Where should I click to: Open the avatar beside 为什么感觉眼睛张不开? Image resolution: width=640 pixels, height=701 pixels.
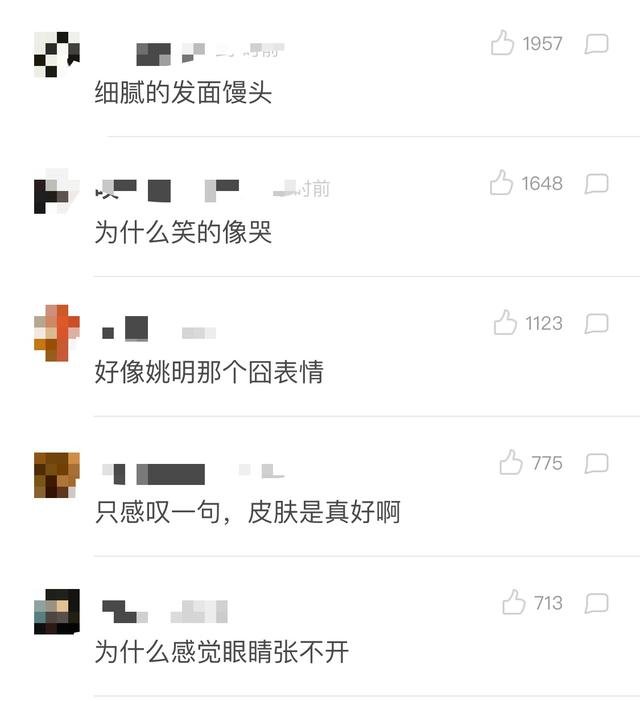point(56,613)
